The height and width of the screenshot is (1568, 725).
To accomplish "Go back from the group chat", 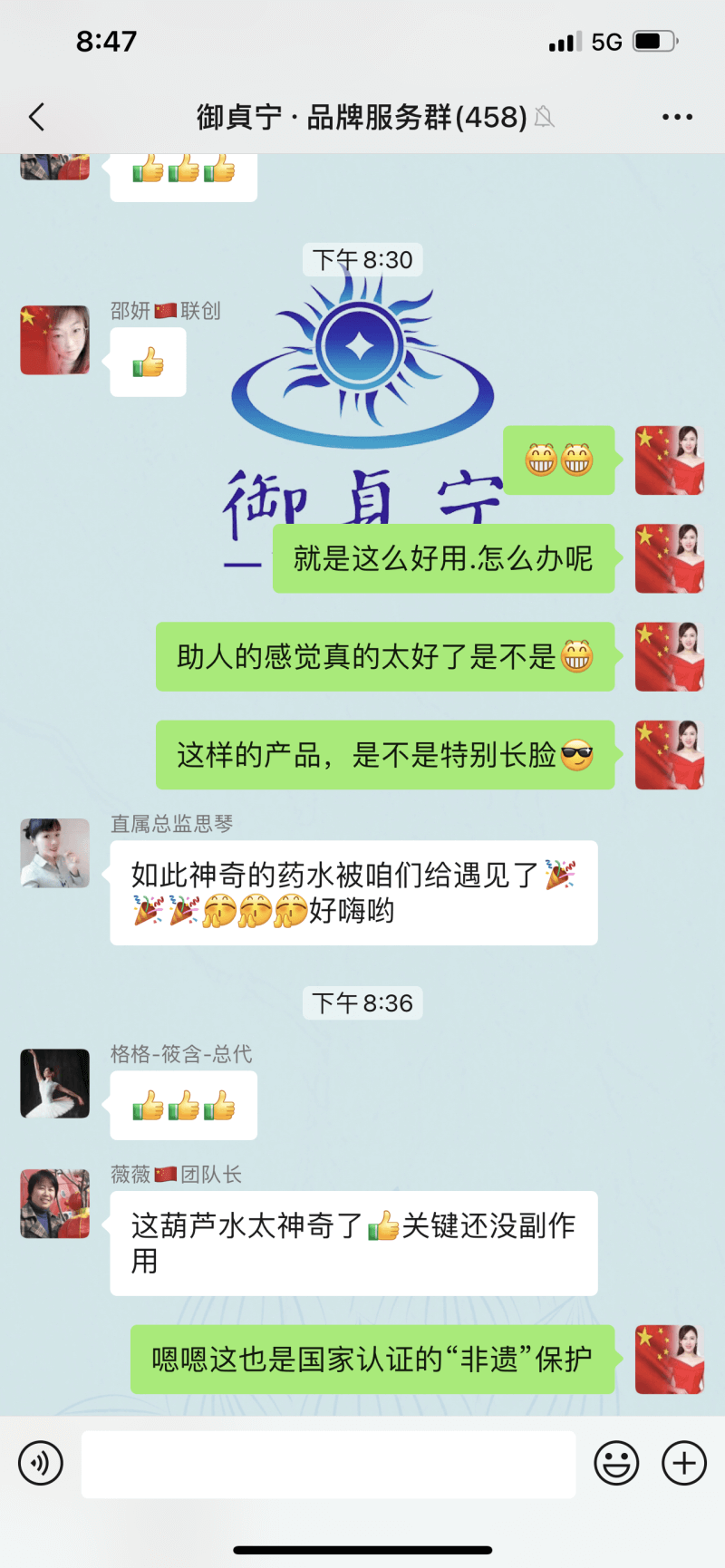I will pos(36,117).
